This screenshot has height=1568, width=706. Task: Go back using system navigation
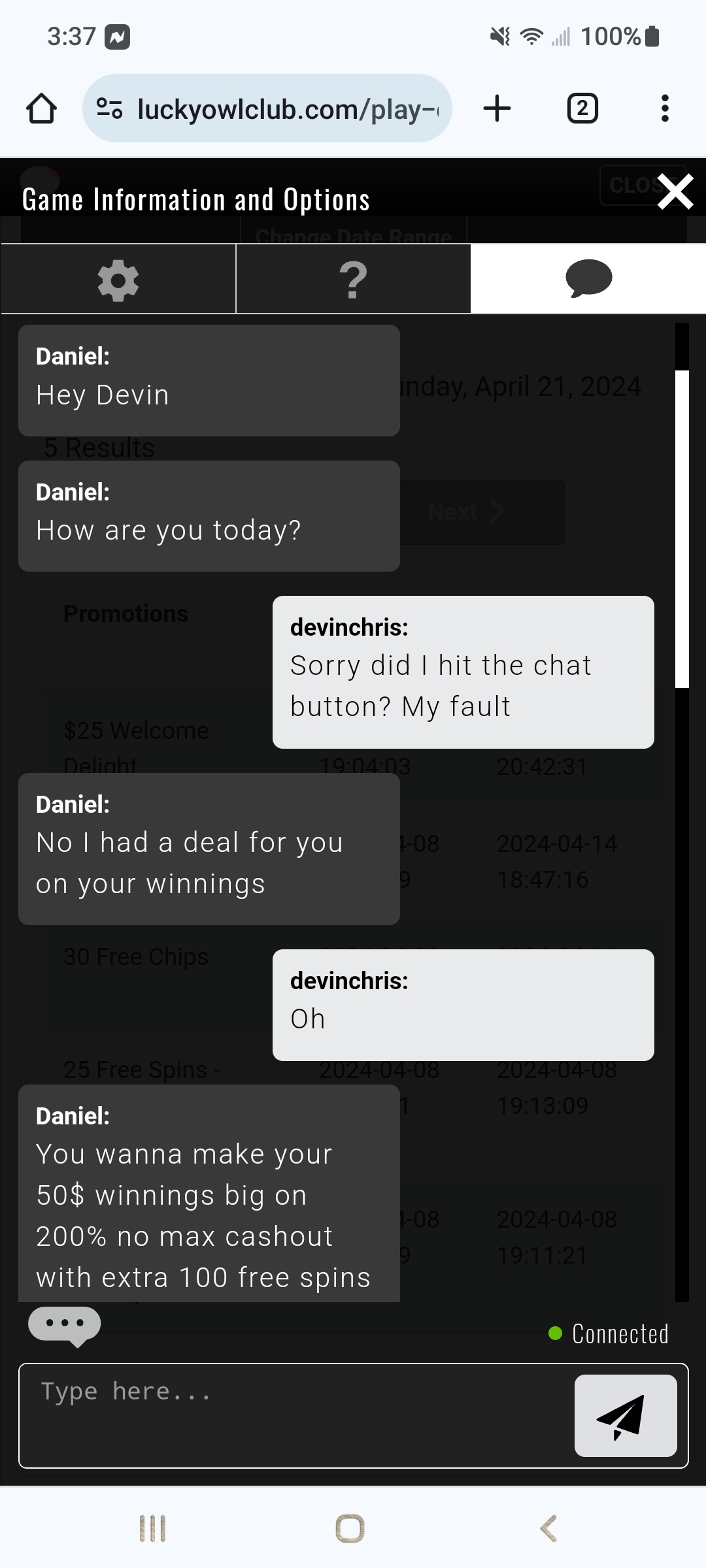tap(549, 1528)
